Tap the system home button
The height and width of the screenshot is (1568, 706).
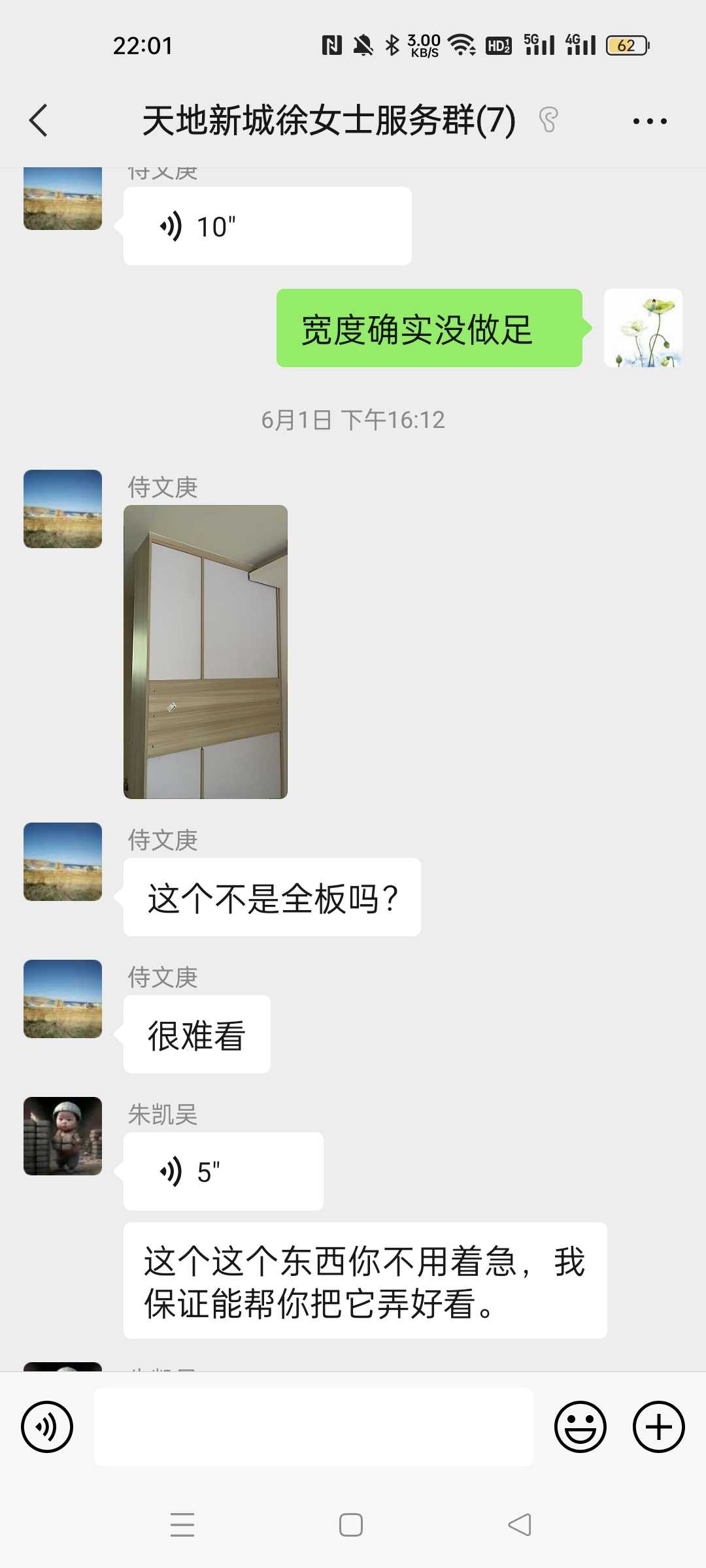click(351, 1525)
